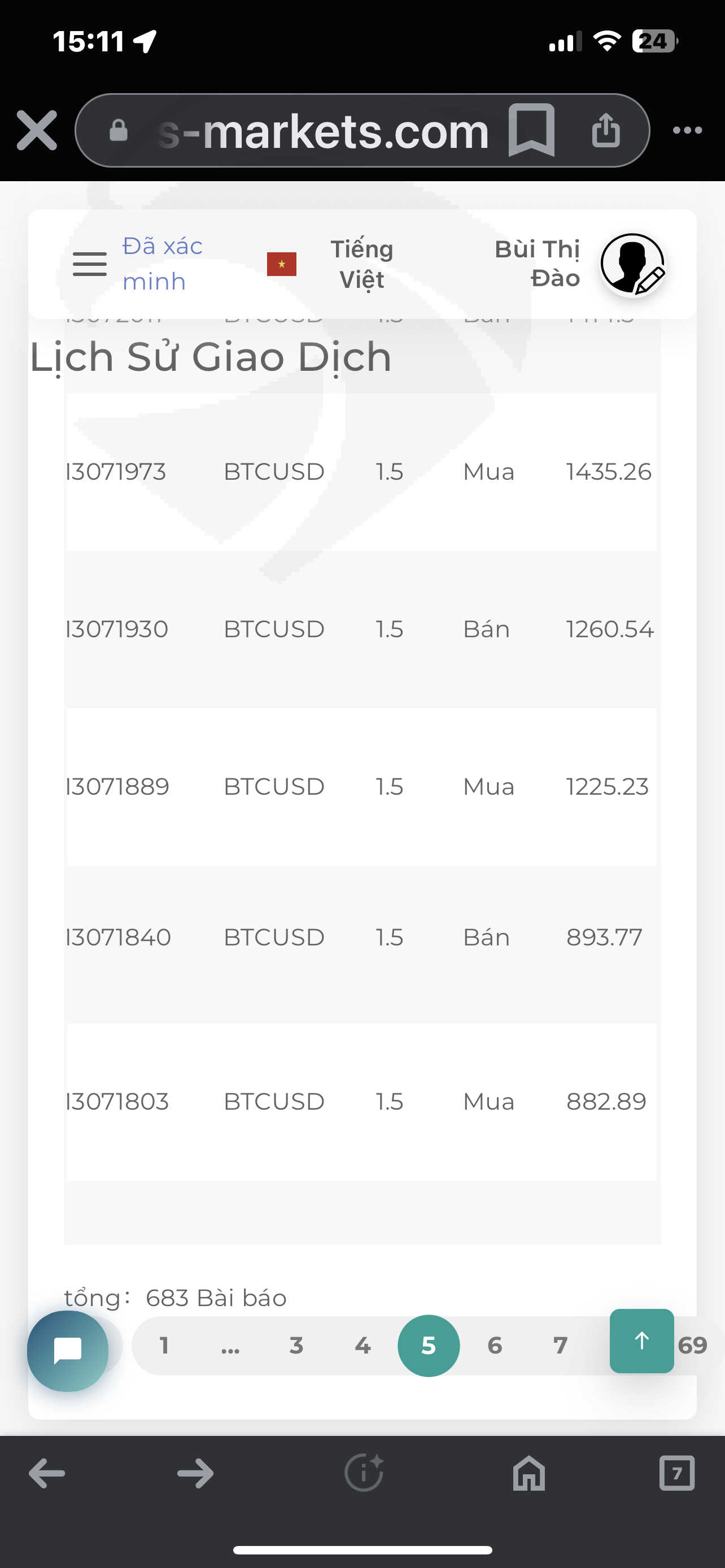Bookmark this web page
Screen dimensions: 725x1568
(531, 130)
